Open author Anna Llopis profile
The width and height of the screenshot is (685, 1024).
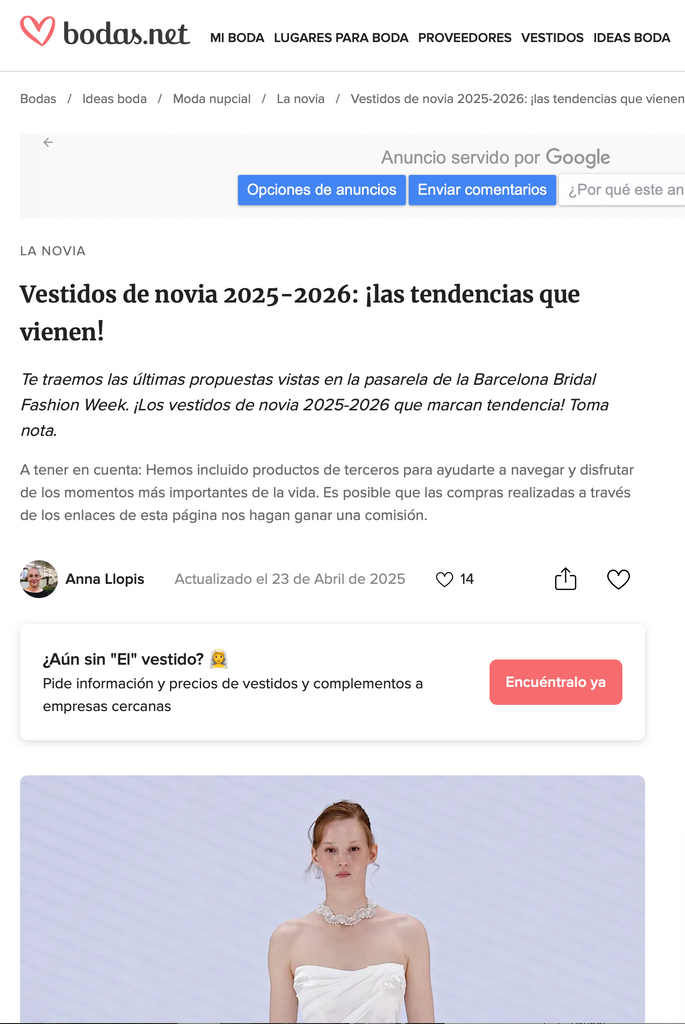tap(104, 579)
